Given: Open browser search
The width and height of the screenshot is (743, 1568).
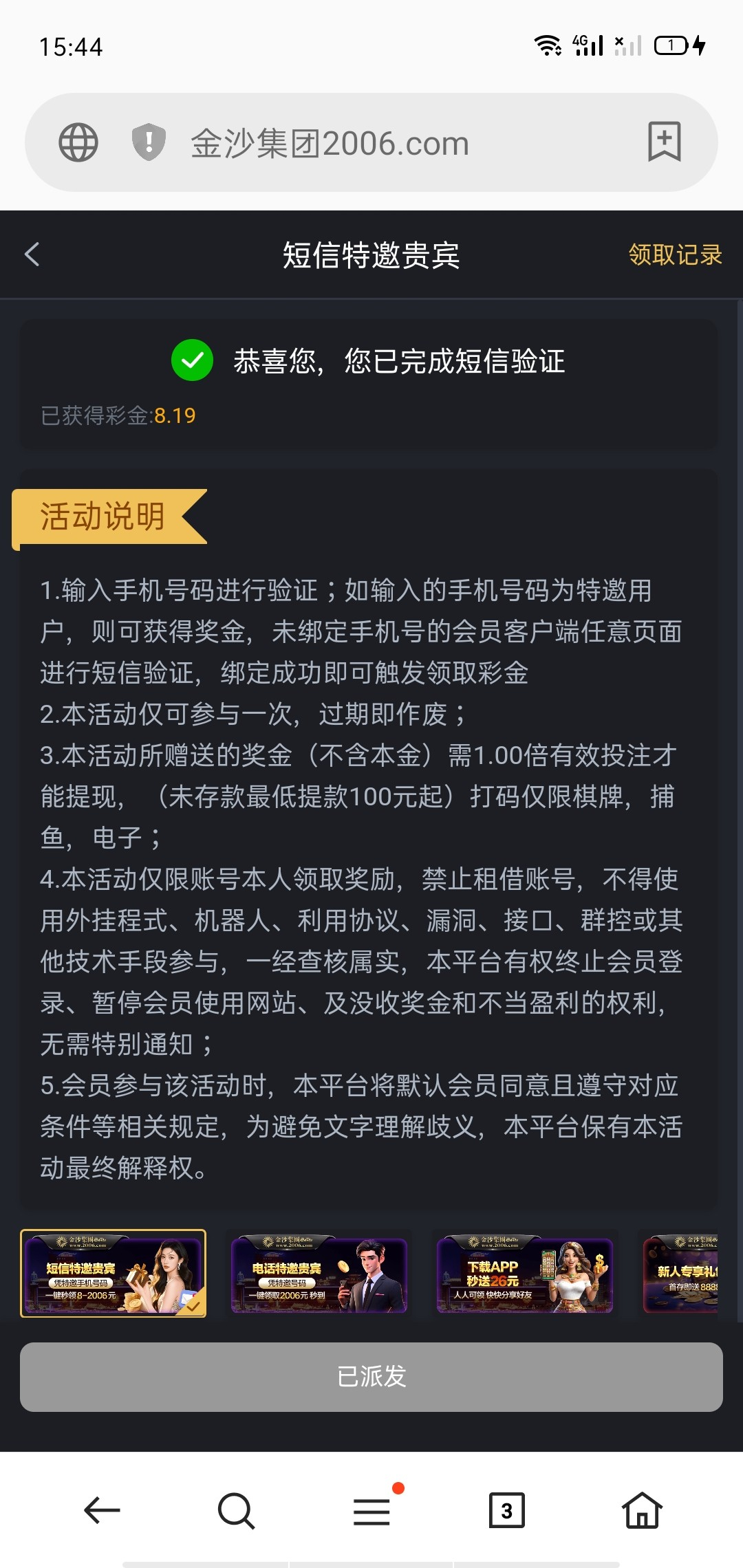Looking at the screenshot, I should (x=236, y=1510).
